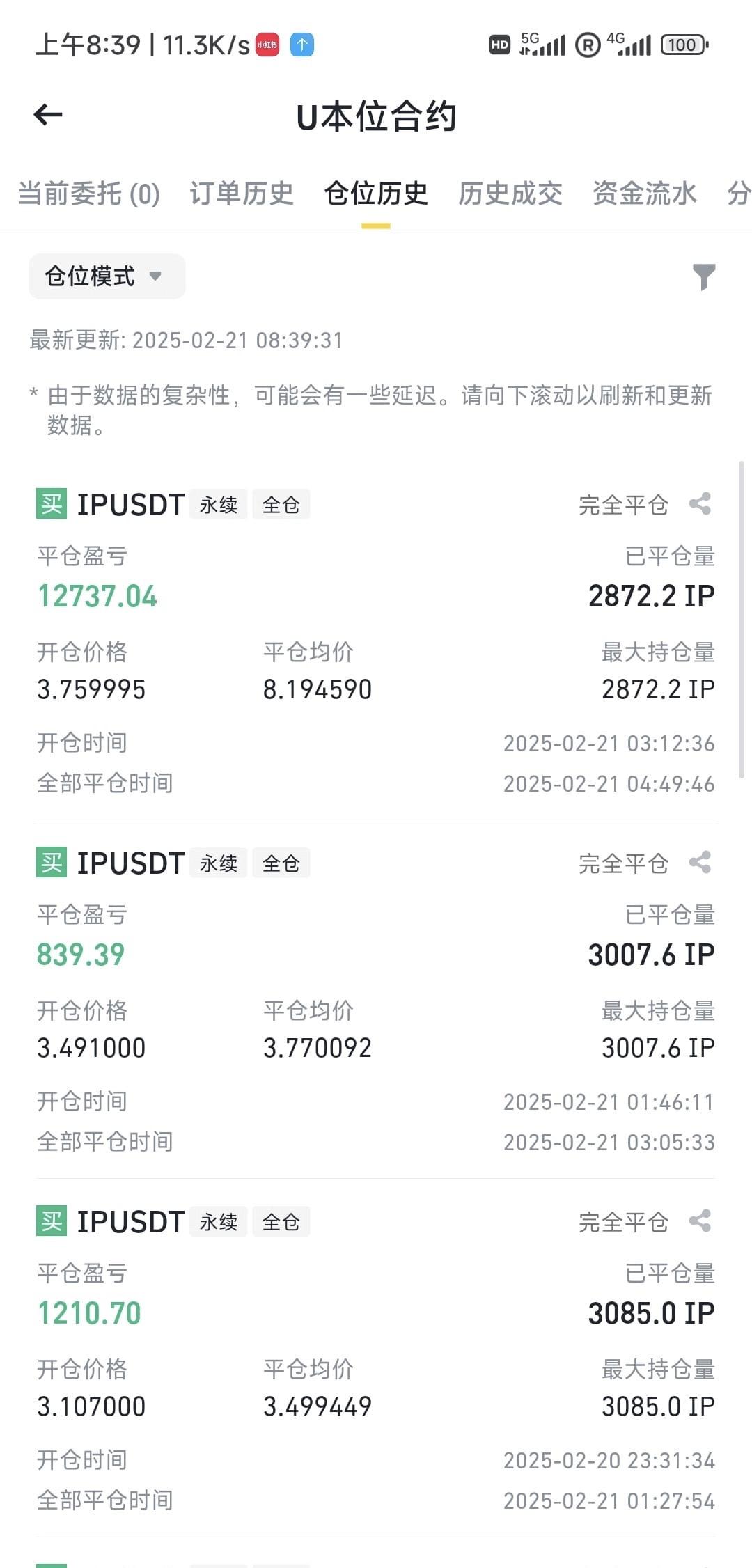Open the 订单历史 tab
The image size is (752, 1568).
(x=242, y=194)
